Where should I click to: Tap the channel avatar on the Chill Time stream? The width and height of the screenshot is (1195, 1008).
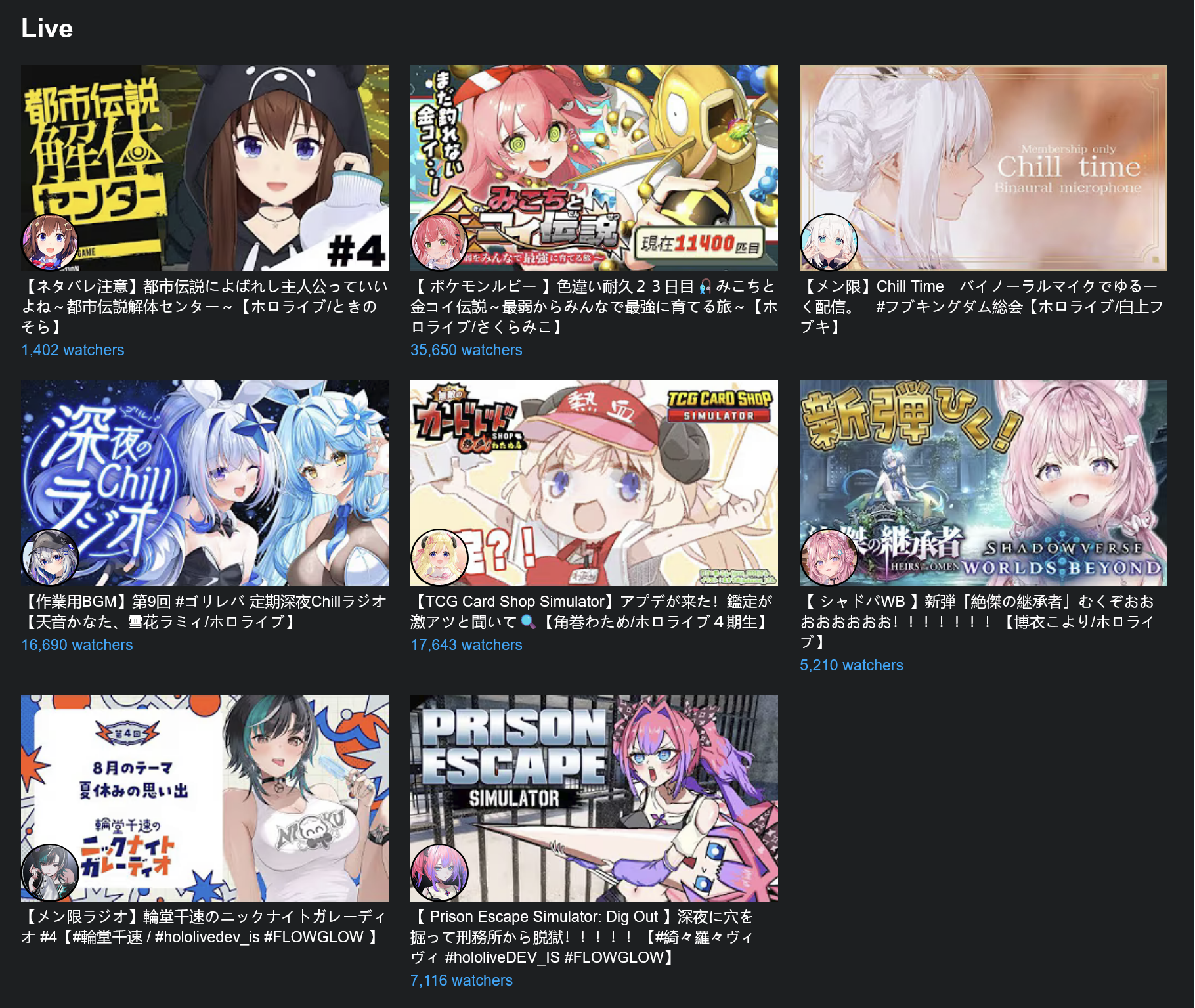pos(829,242)
